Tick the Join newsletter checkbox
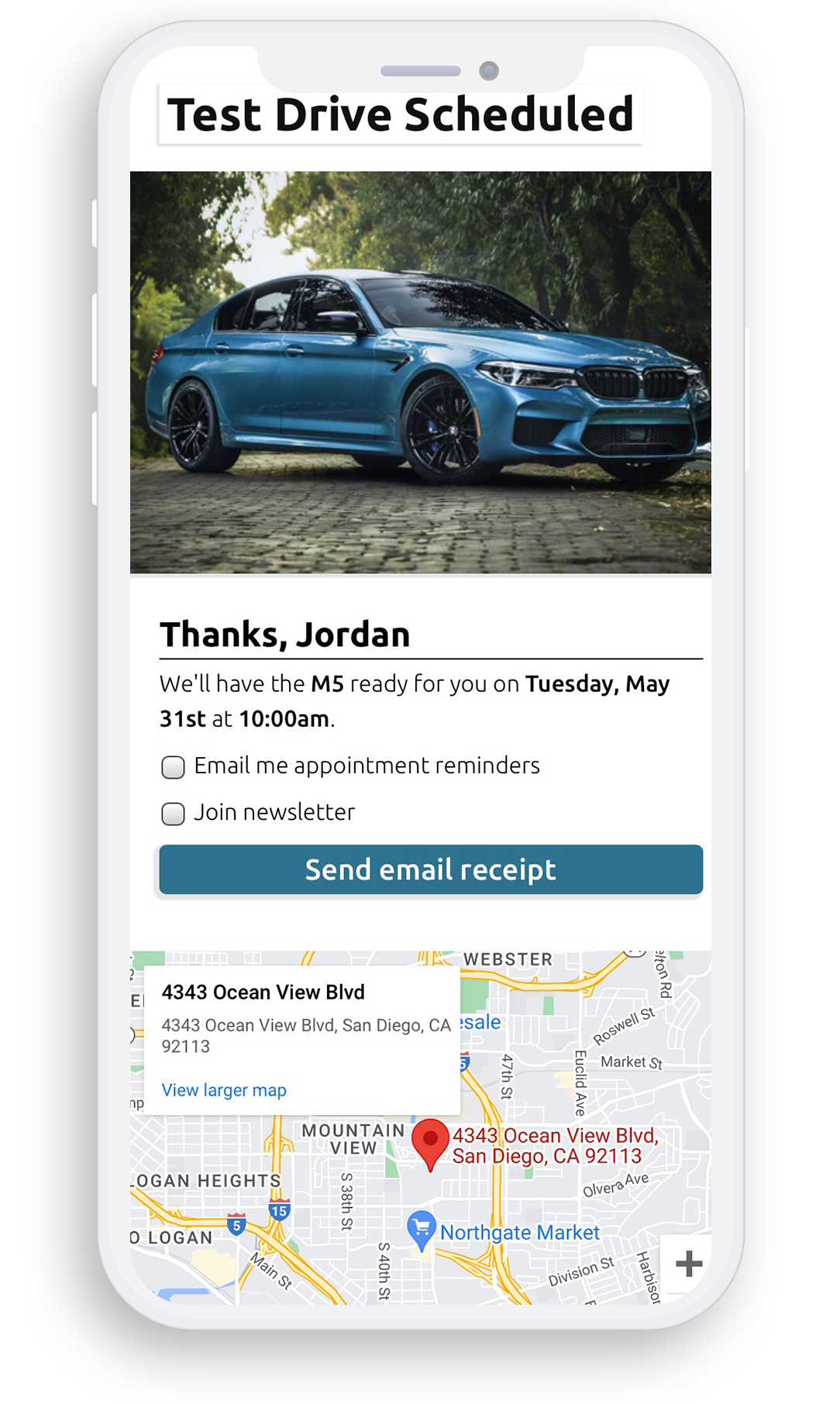The height and width of the screenshot is (1404, 840). (173, 814)
